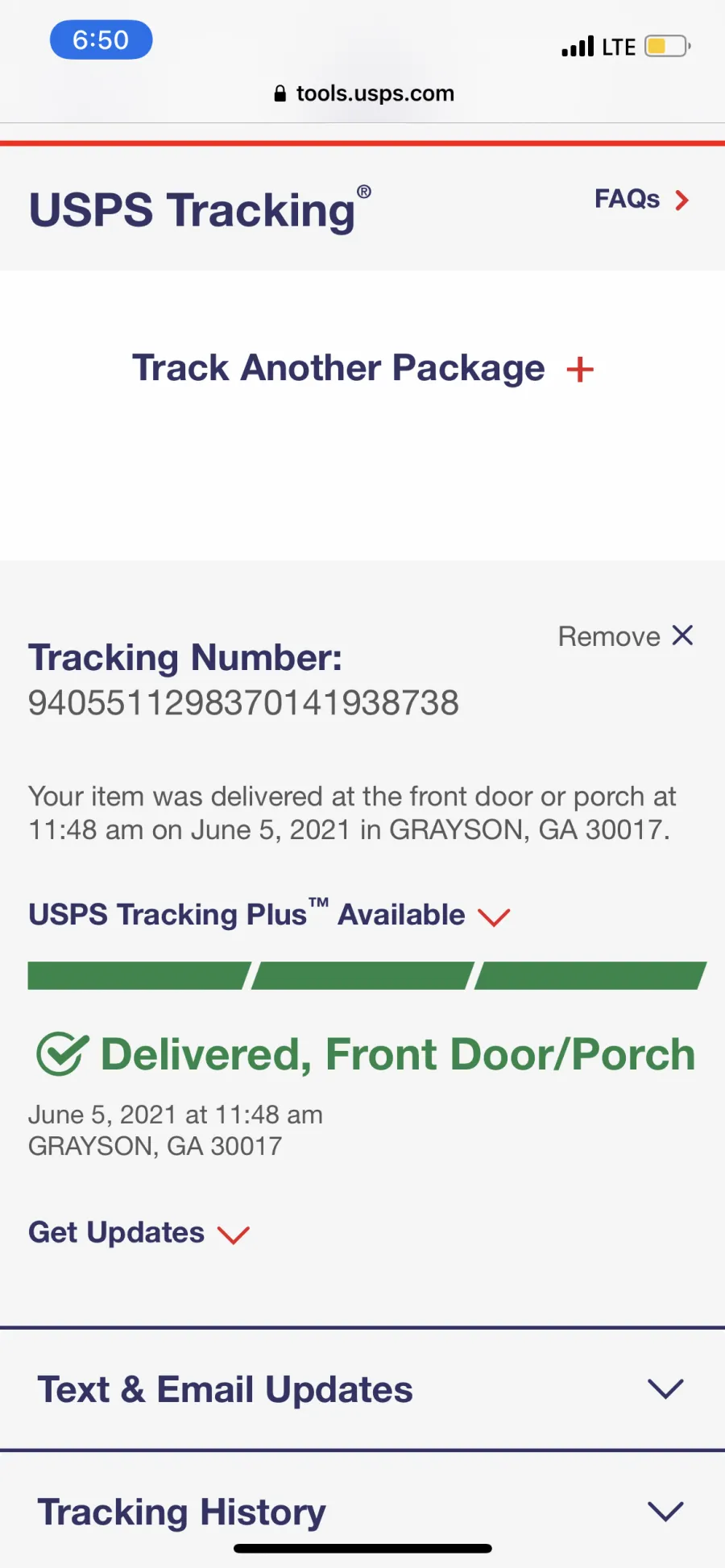Tap the tools.usps.com address bar
This screenshot has width=725, height=1568.
pos(363,93)
